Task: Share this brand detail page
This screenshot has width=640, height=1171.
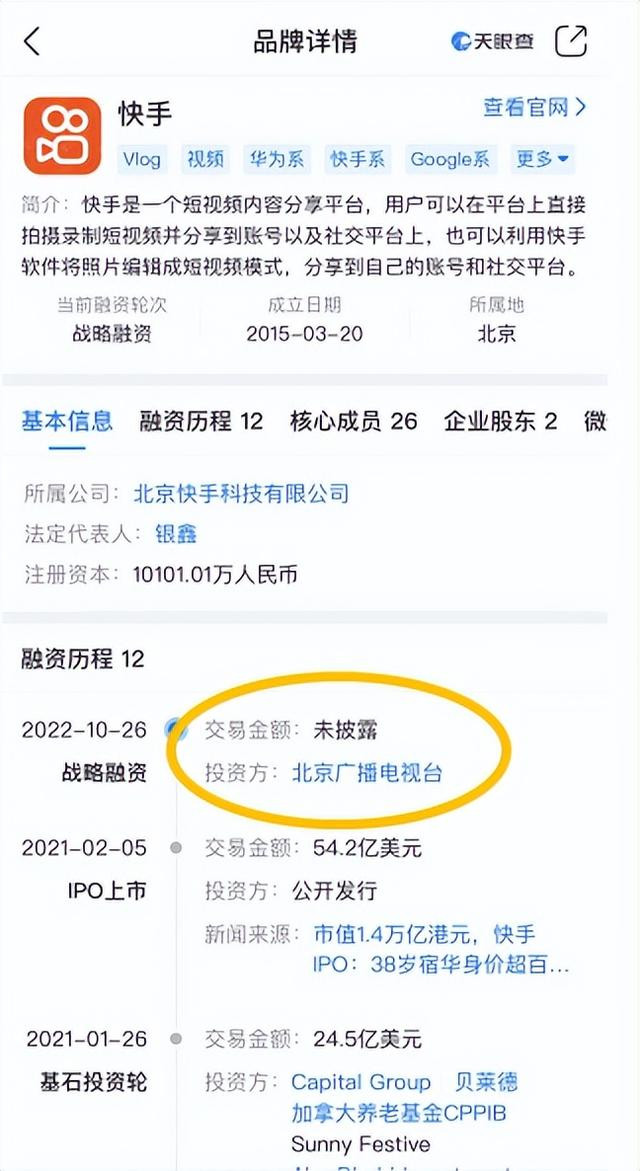Action: (x=571, y=41)
